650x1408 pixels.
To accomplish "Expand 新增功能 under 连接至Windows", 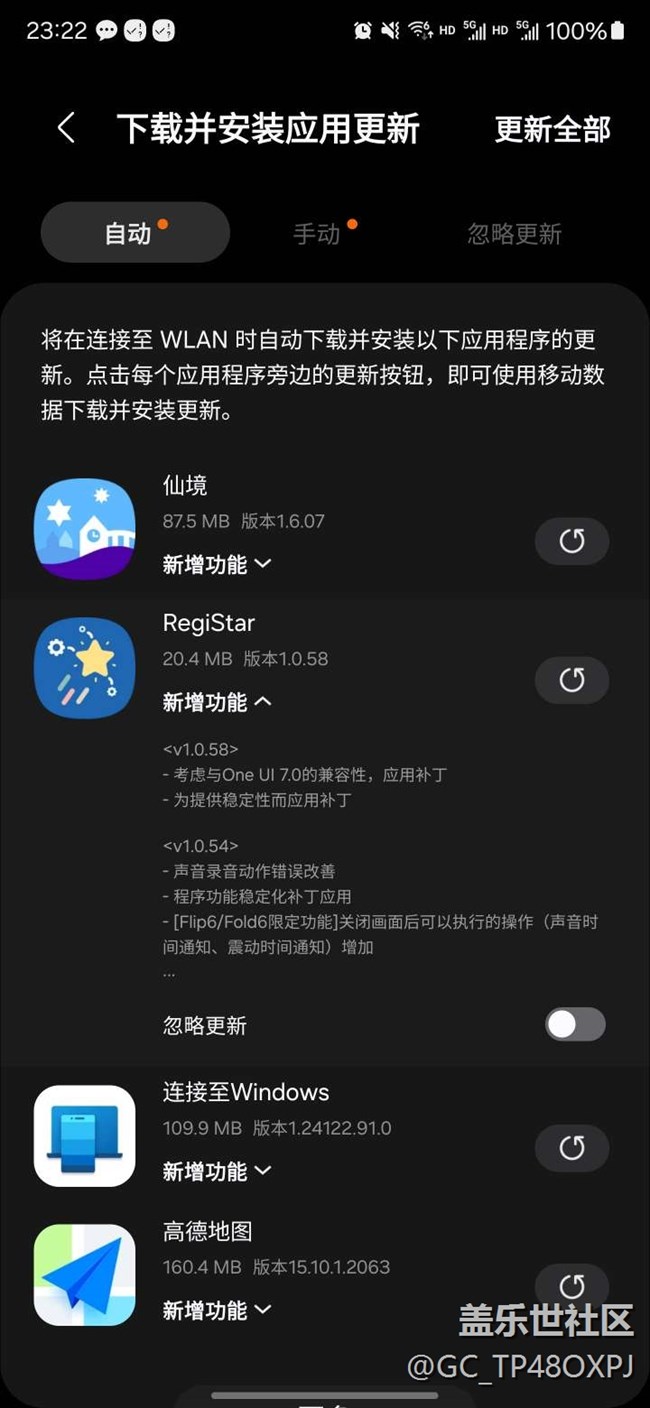I will pos(217,1170).
